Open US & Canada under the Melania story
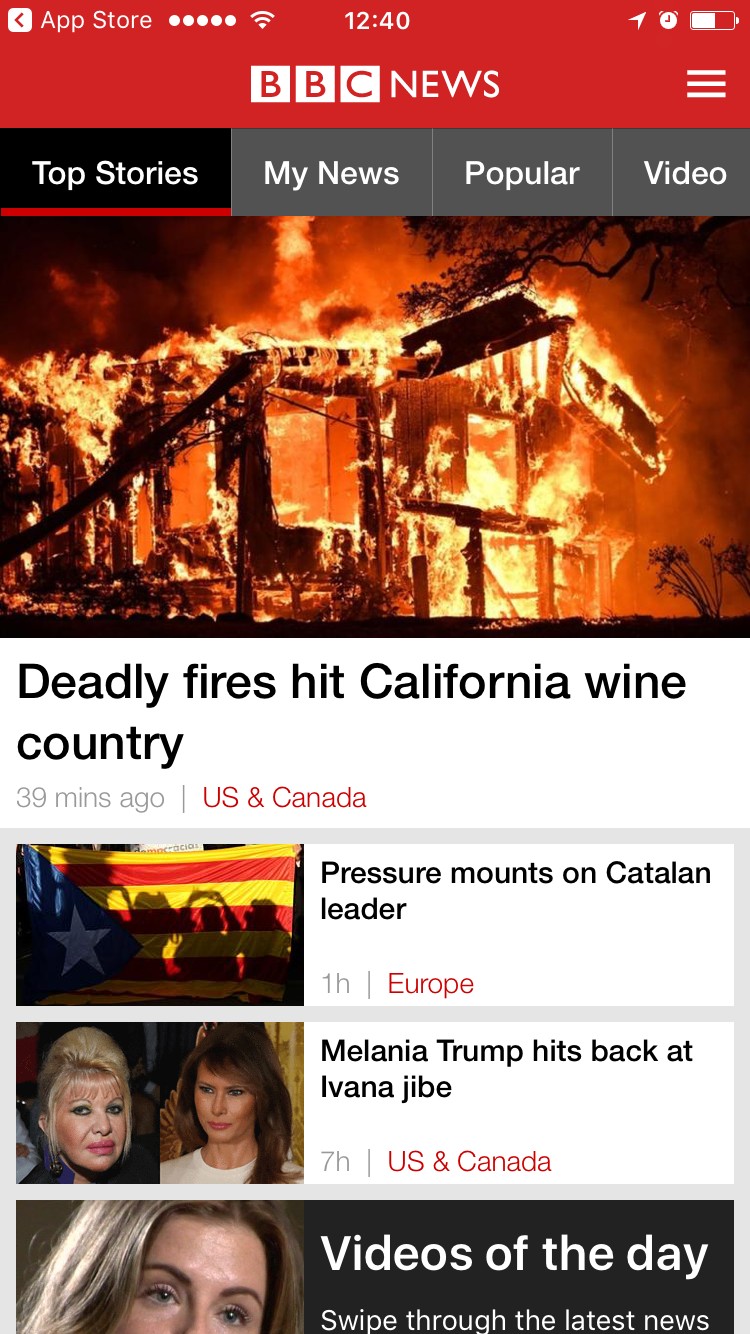Viewport: 750px width, 1334px height. point(469,1162)
